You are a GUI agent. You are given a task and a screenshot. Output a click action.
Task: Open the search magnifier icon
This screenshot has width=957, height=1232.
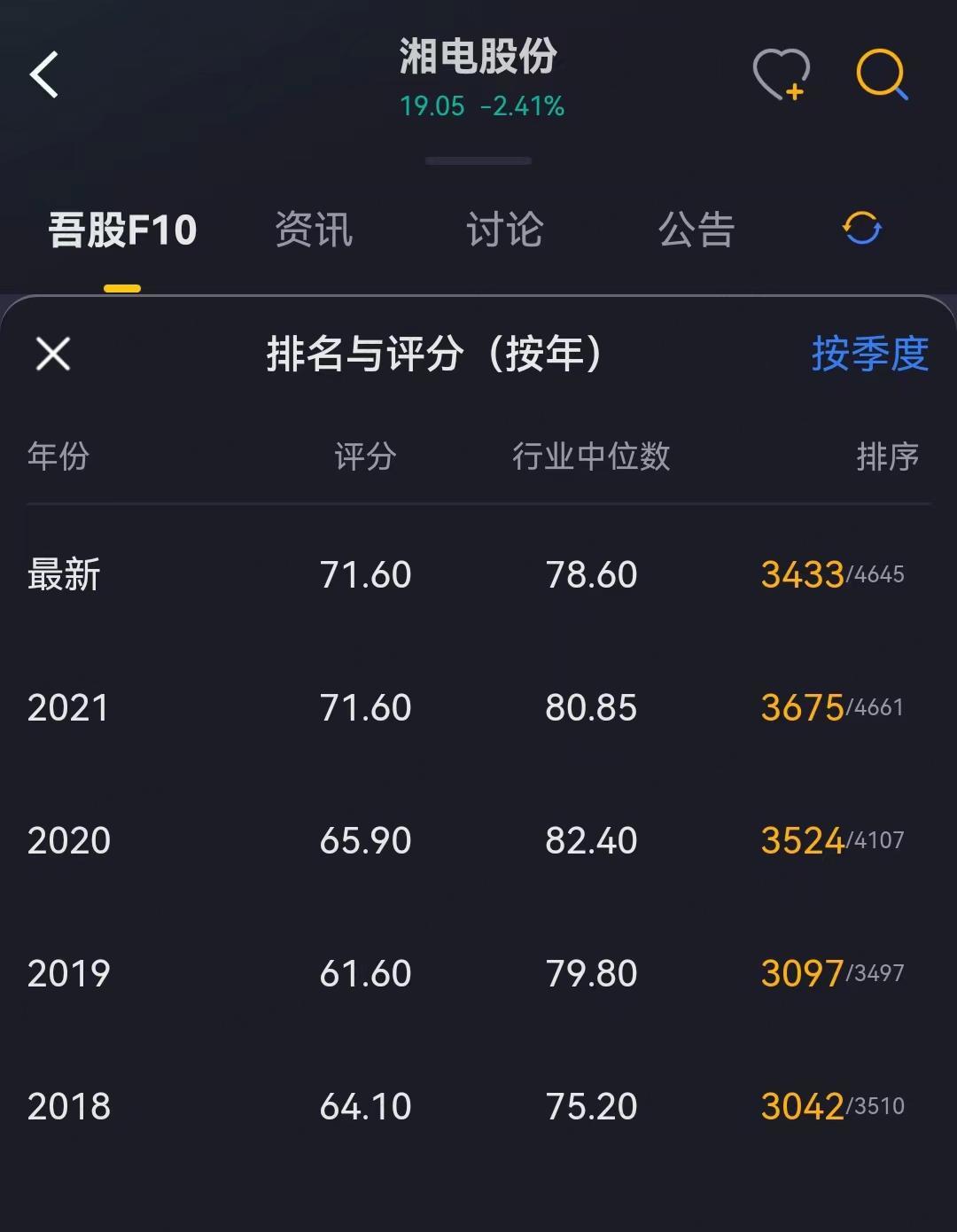[x=882, y=74]
